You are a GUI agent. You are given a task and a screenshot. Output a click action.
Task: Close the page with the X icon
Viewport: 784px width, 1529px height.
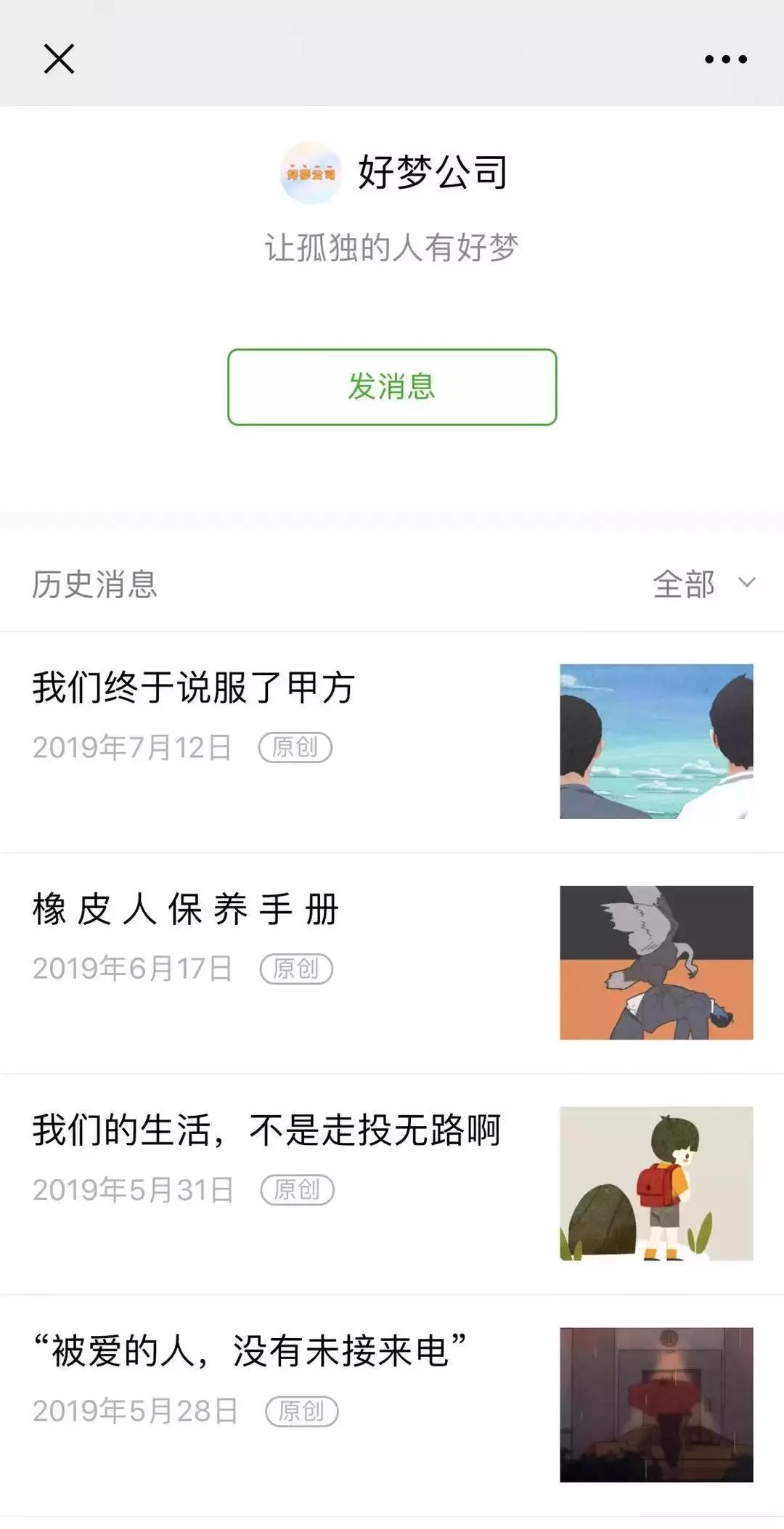pyautogui.click(x=58, y=60)
